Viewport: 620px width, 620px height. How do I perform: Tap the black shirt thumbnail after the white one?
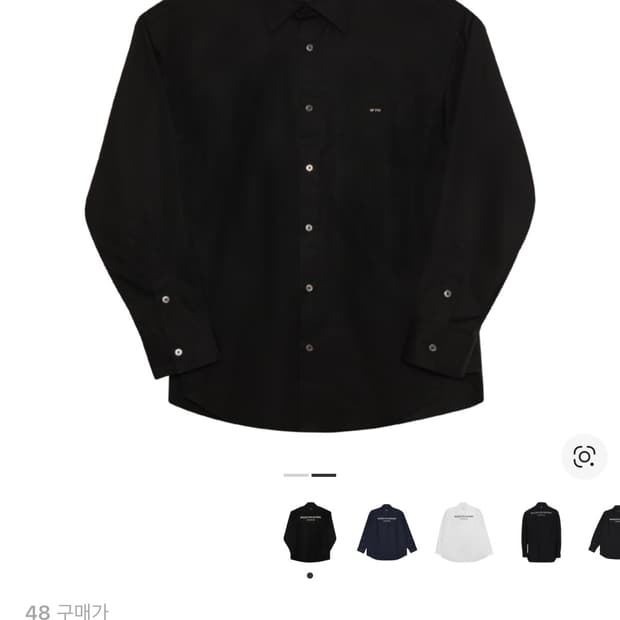541,531
